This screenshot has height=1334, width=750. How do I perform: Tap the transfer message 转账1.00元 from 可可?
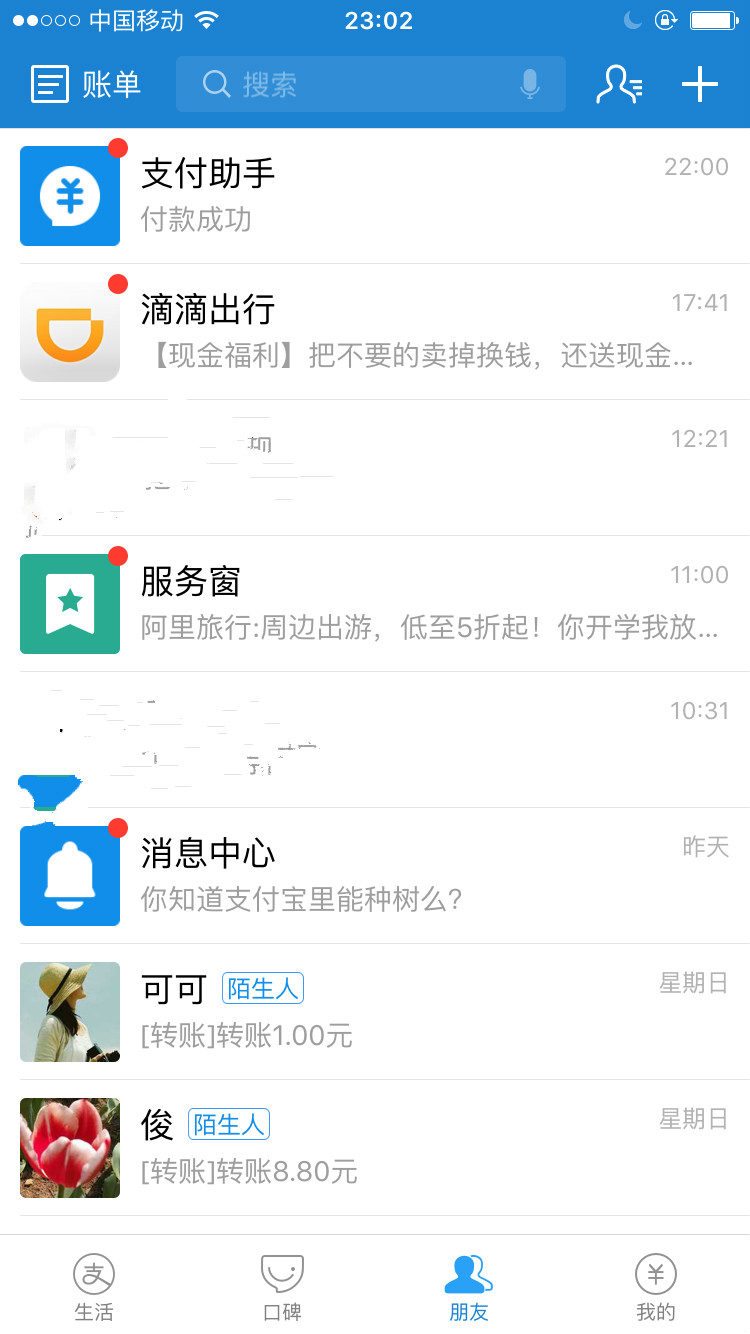click(x=244, y=1036)
